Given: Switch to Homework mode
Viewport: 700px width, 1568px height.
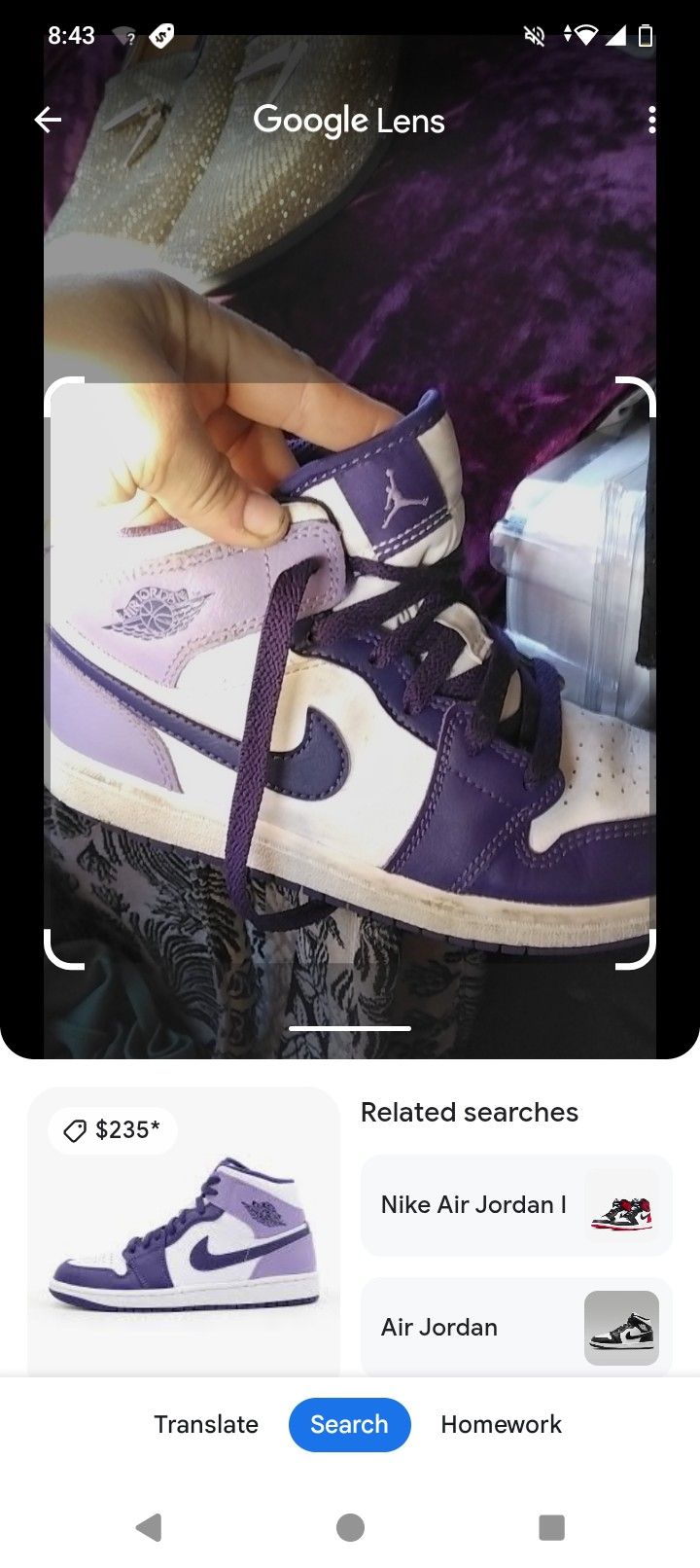Looking at the screenshot, I should (501, 1424).
